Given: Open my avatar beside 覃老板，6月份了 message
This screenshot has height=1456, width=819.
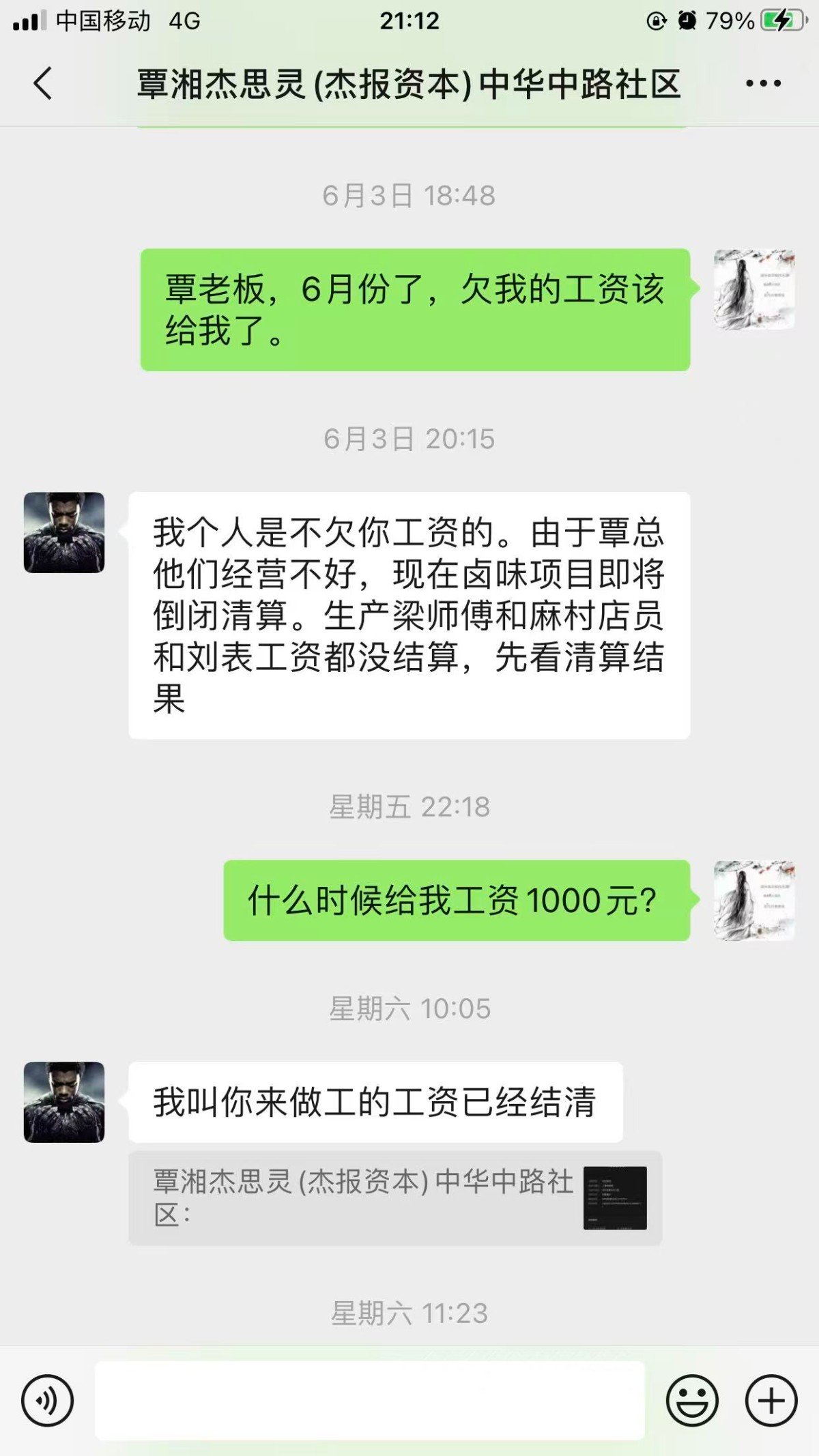Looking at the screenshot, I should (x=754, y=290).
